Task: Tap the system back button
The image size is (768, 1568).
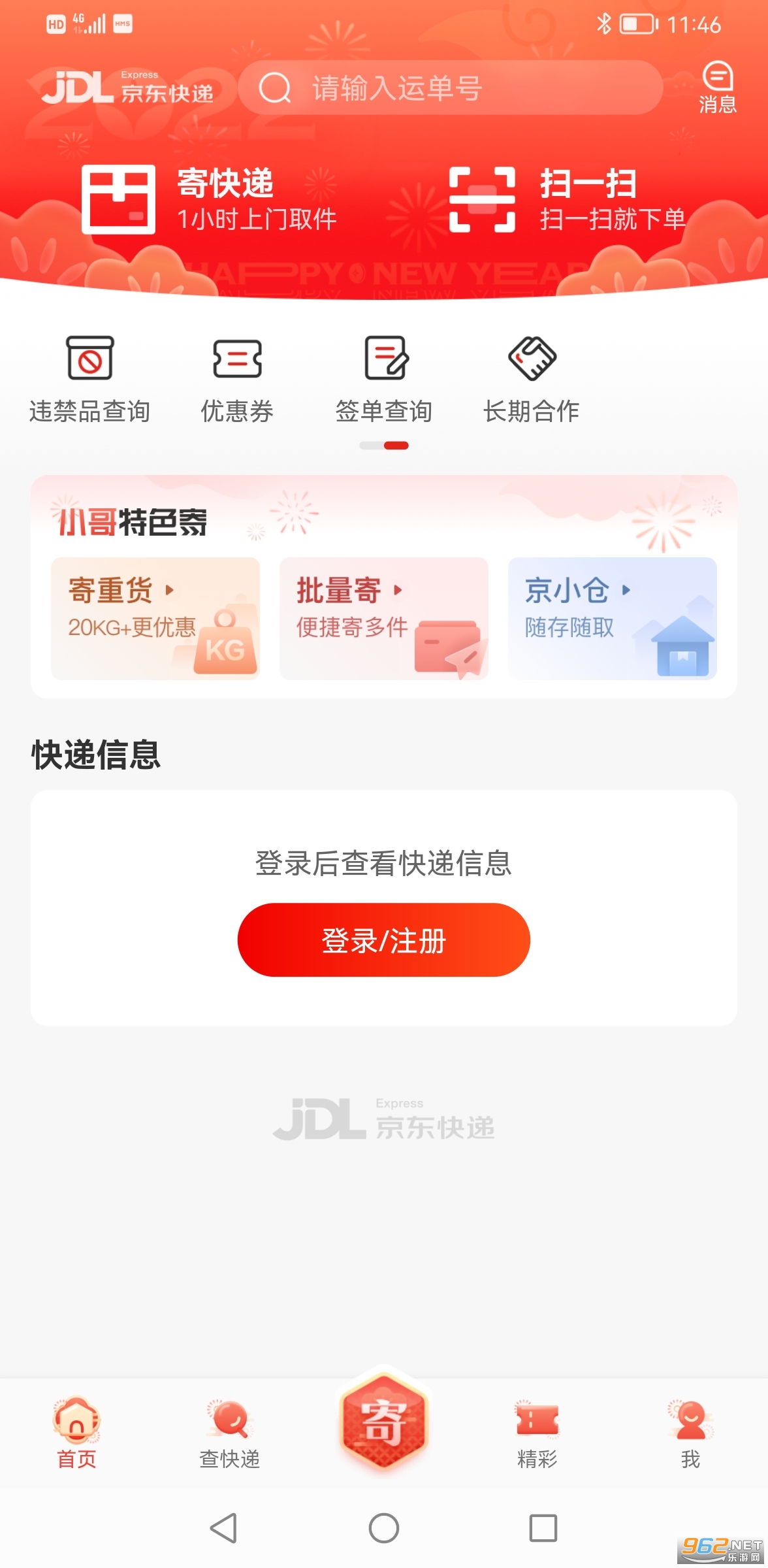Action: pos(223,1528)
